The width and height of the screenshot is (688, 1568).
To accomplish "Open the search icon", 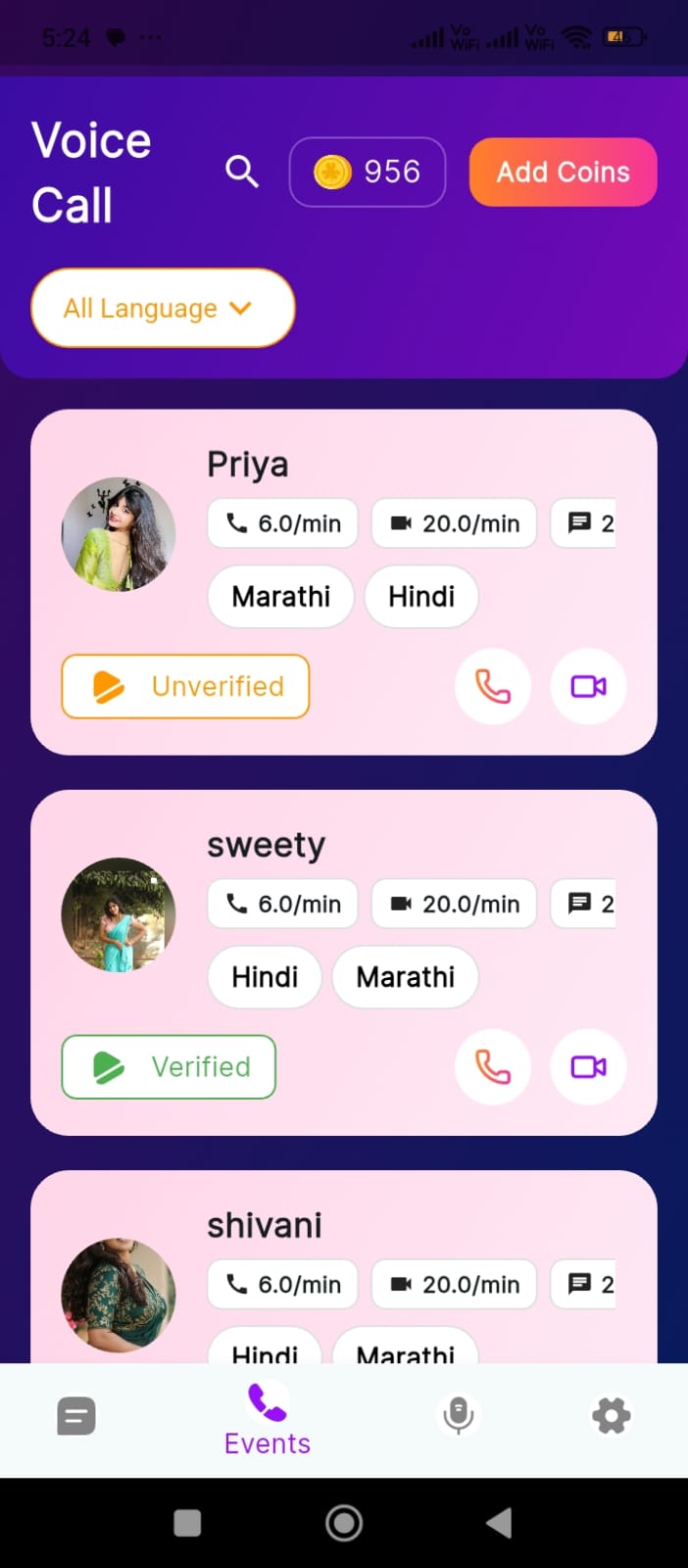I will (241, 171).
